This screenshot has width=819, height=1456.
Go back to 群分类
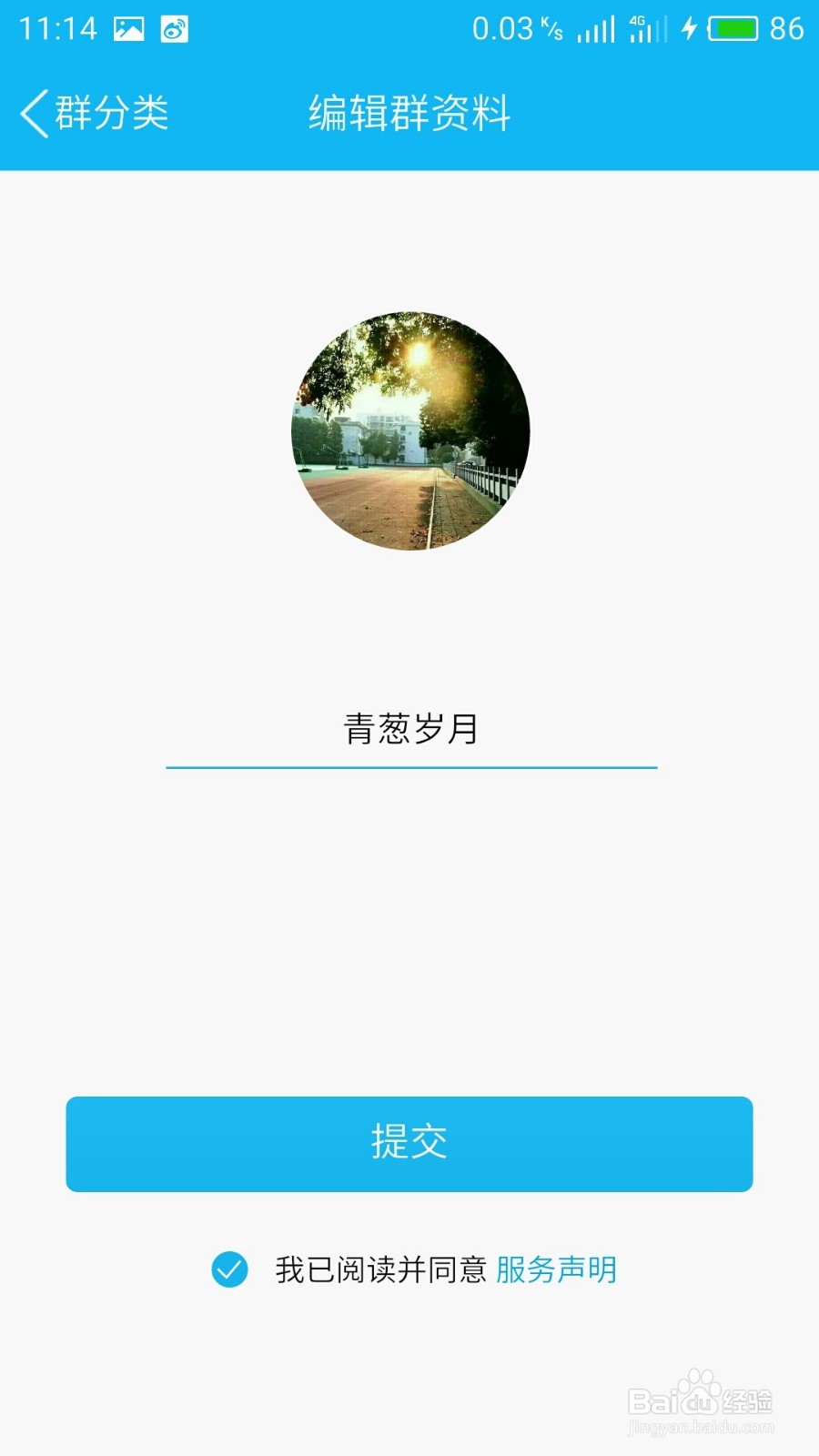(95, 114)
